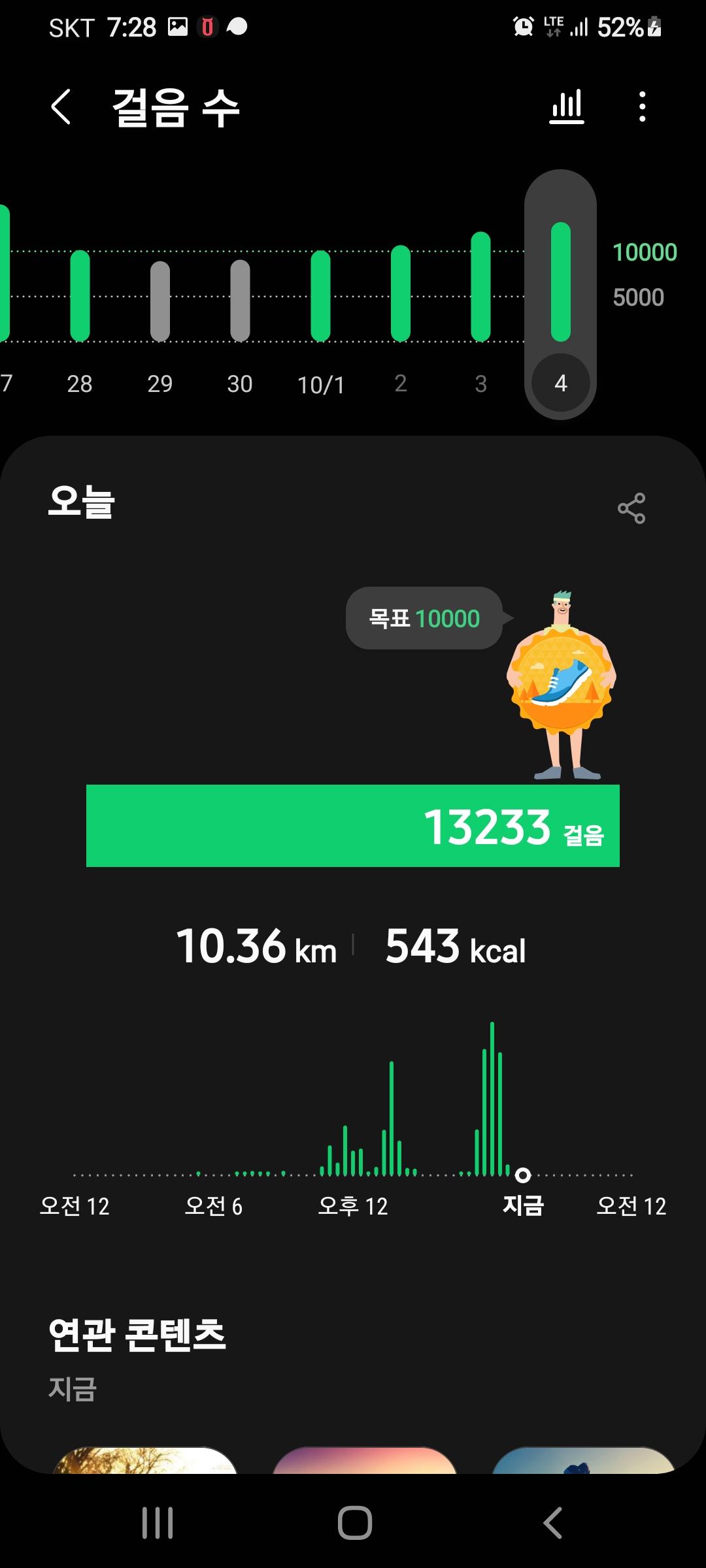Viewport: 706px width, 1568px height.
Task: Select the step bar for the 28th
Action: coord(80,296)
